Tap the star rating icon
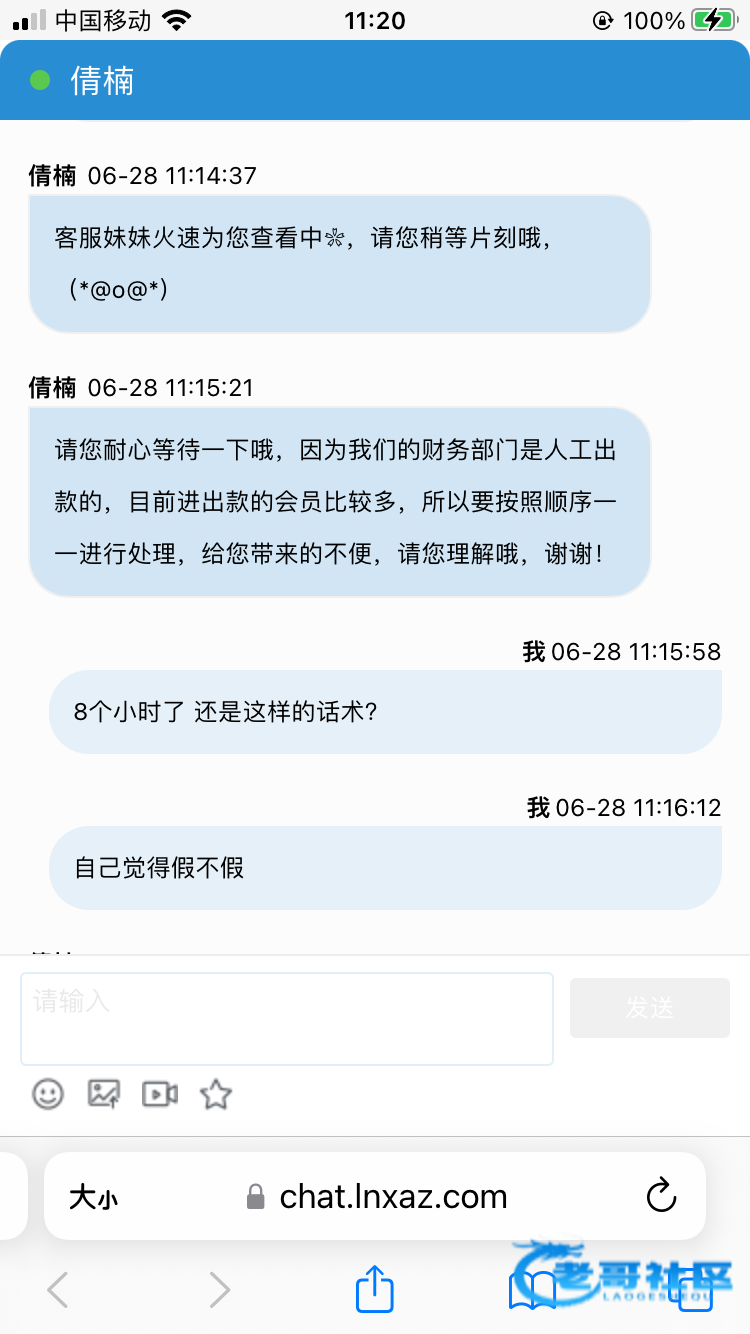Image resolution: width=750 pixels, height=1334 pixels. point(216,1094)
